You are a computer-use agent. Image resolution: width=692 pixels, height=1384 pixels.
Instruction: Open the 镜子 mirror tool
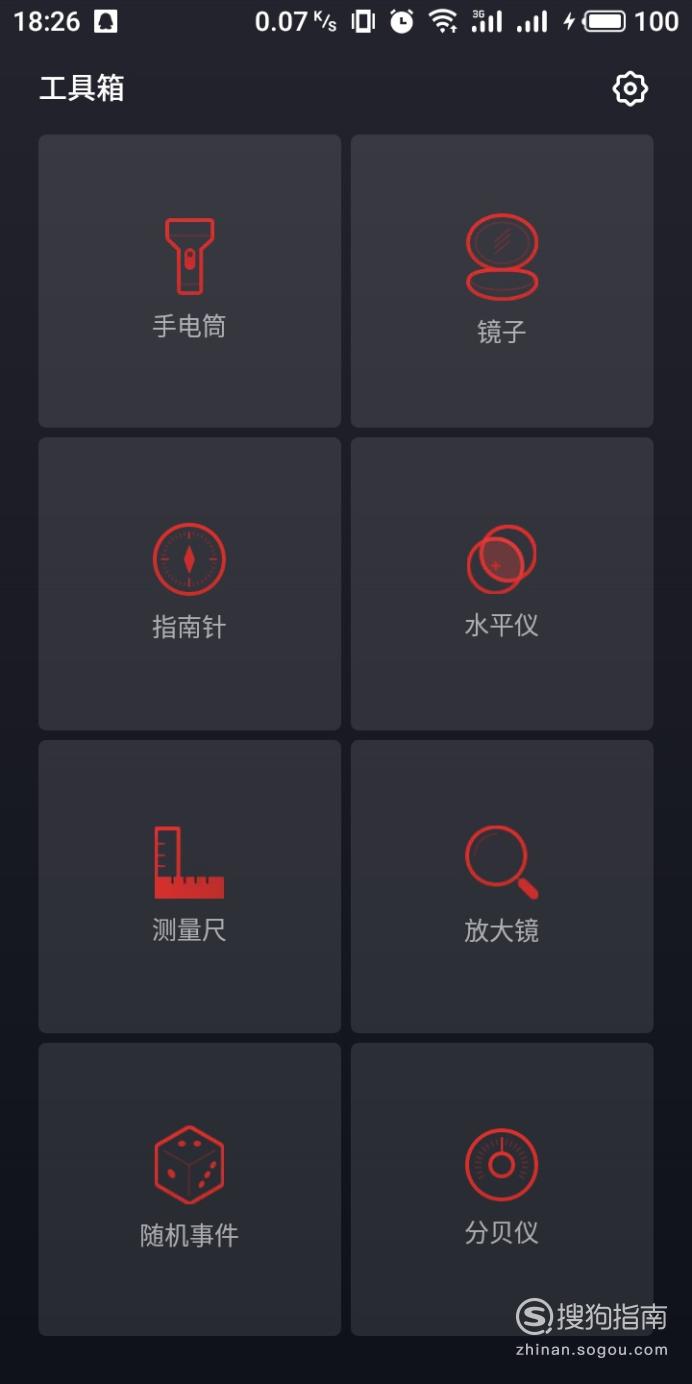tap(502, 281)
